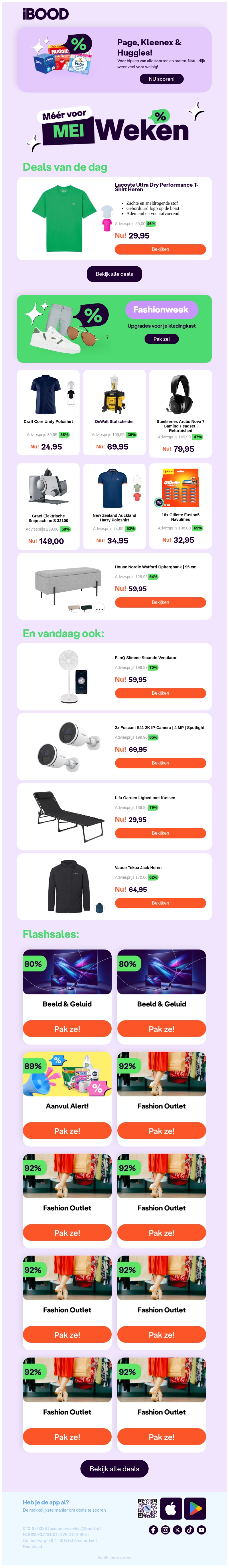Open iBOOD's YouTube channel

pyautogui.click(x=202, y=1530)
